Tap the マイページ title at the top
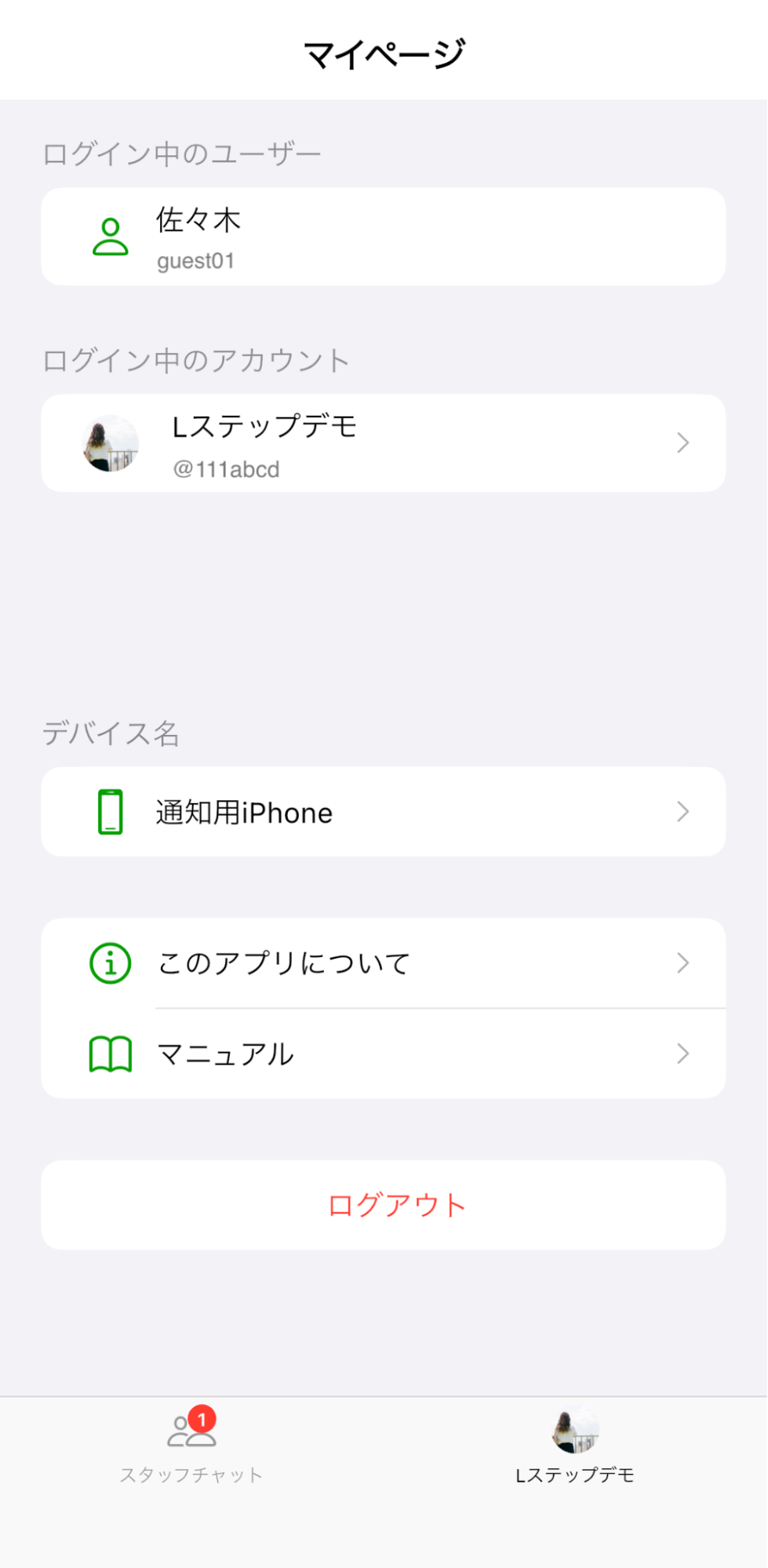Screen dimensions: 768x1568 pos(384,52)
